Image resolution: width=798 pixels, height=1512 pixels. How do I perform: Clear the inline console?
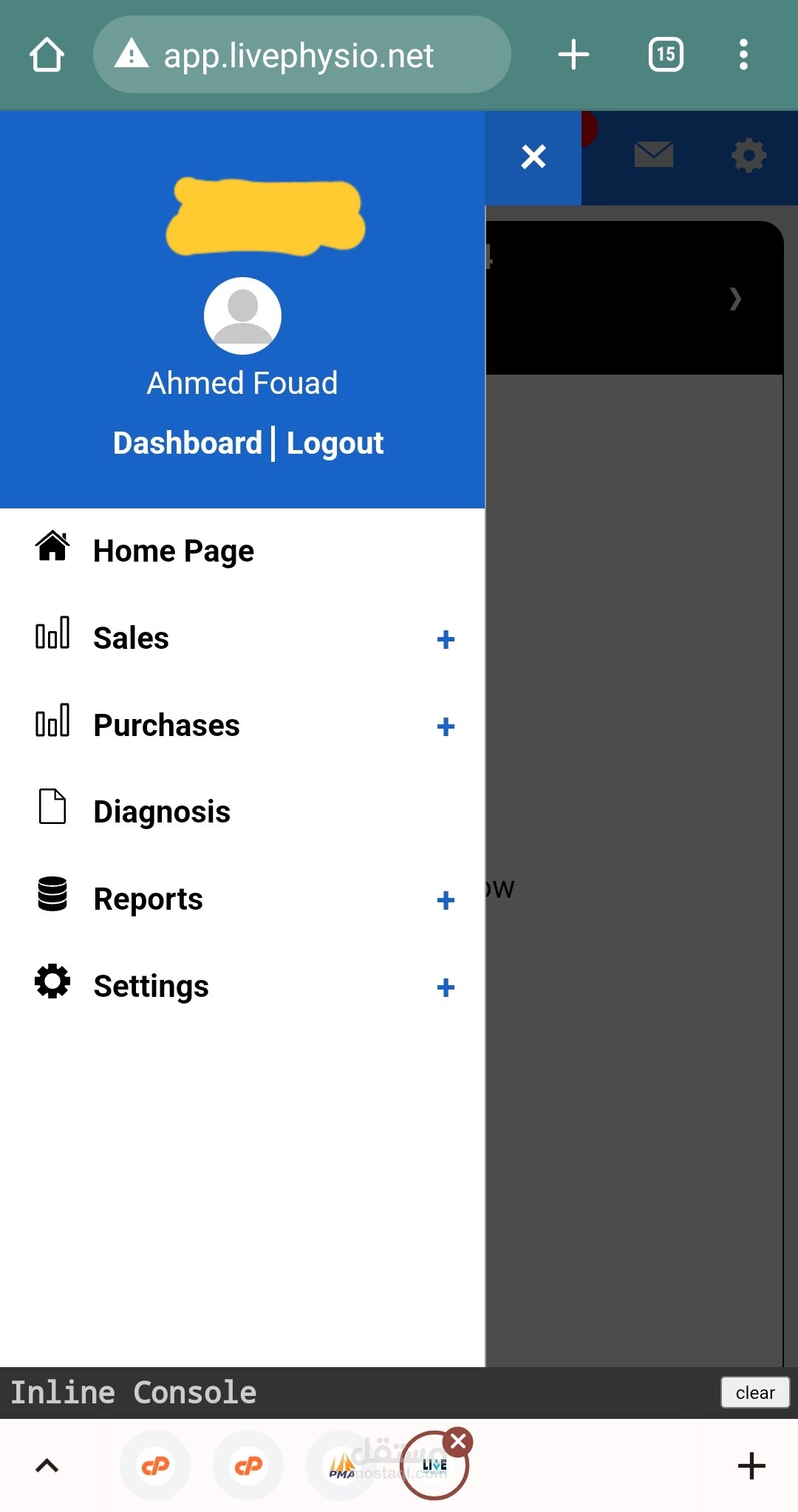click(x=755, y=1392)
